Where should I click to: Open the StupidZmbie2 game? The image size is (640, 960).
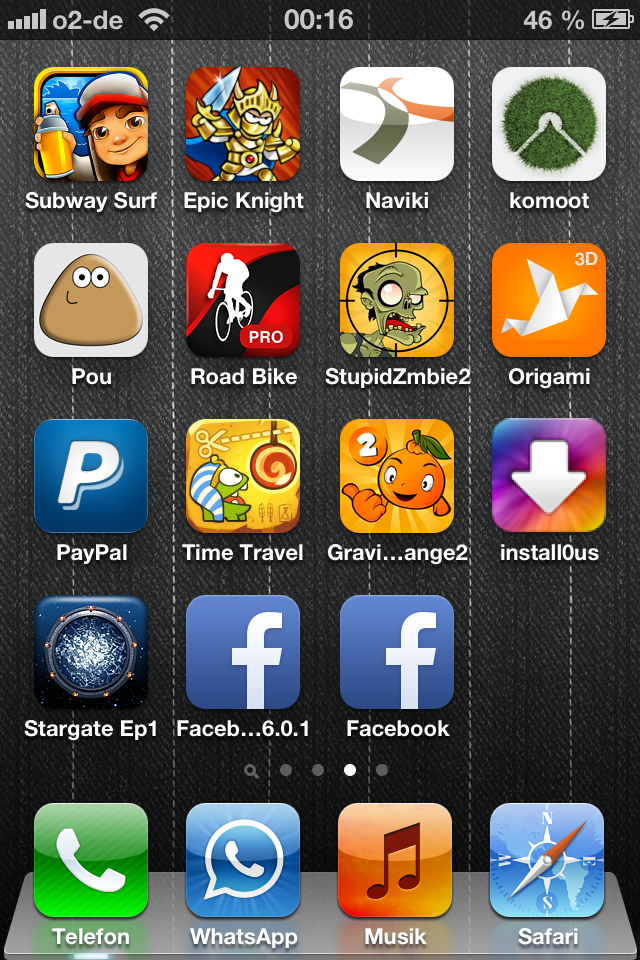point(397,300)
